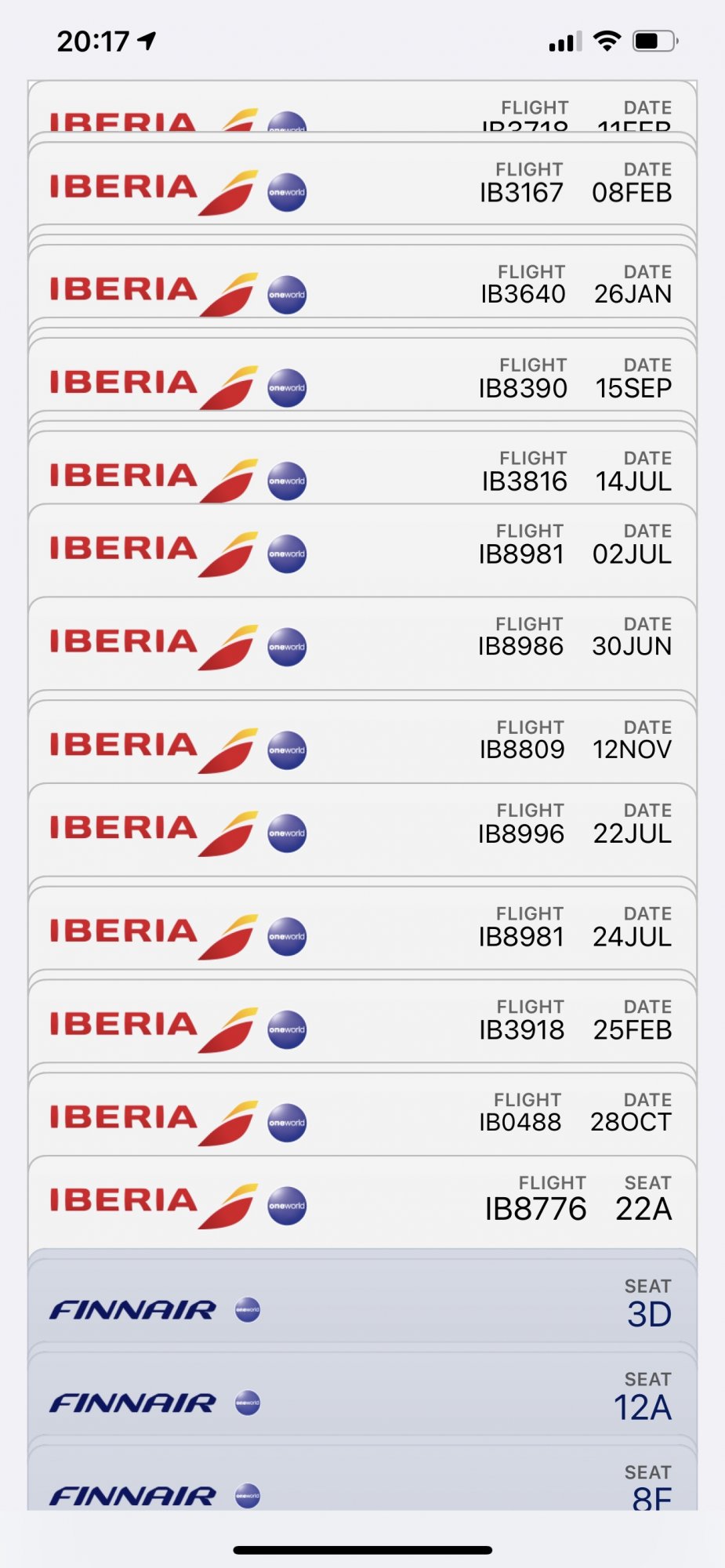Show Iberia pass IB8986 from 30JUN
Image resolution: width=725 pixels, height=1568 pixels.
(x=362, y=641)
